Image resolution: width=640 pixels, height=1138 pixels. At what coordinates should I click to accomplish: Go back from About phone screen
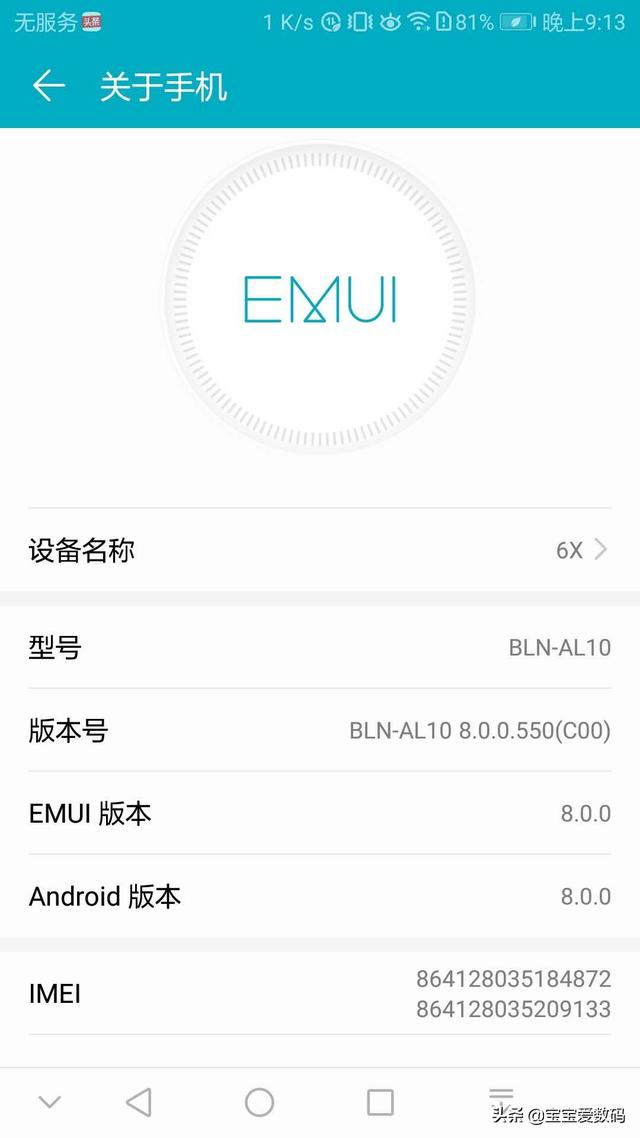click(x=49, y=86)
